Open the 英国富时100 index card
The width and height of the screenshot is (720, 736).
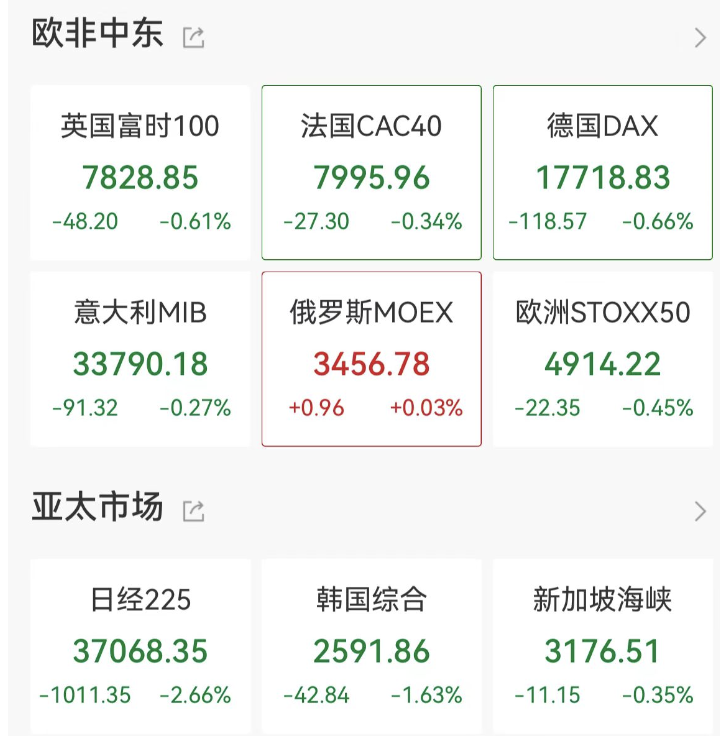pyautogui.click(x=140, y=173)
